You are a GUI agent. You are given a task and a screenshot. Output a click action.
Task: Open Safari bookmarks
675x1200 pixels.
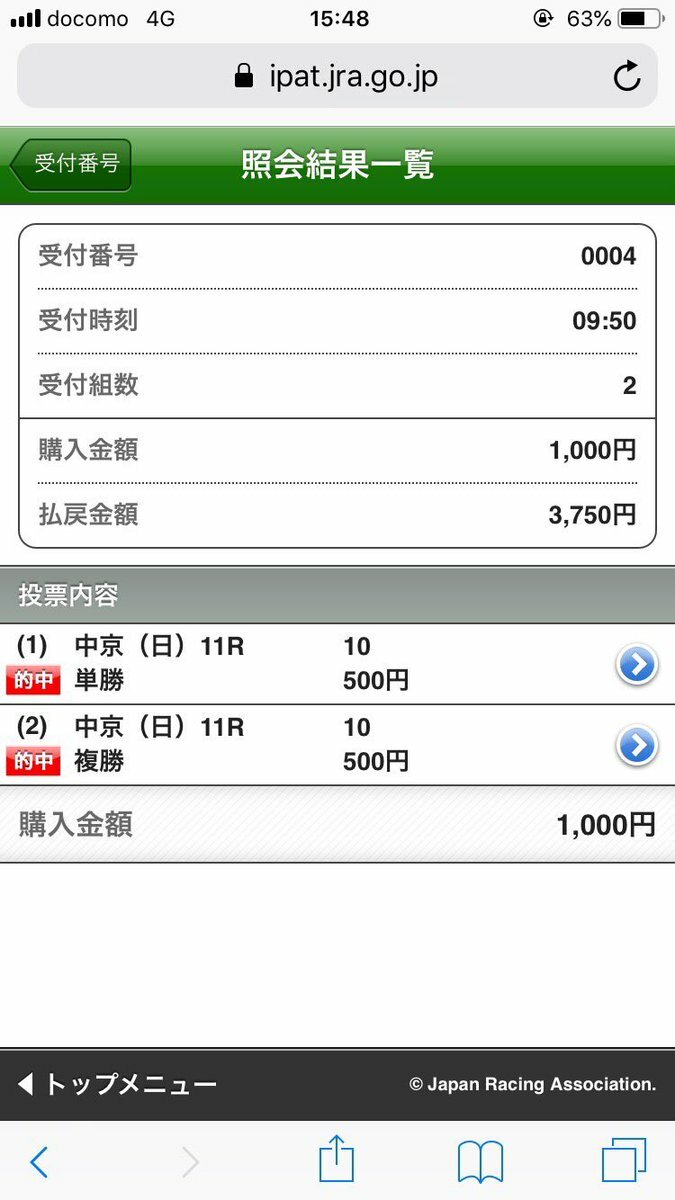[480, 1163]
